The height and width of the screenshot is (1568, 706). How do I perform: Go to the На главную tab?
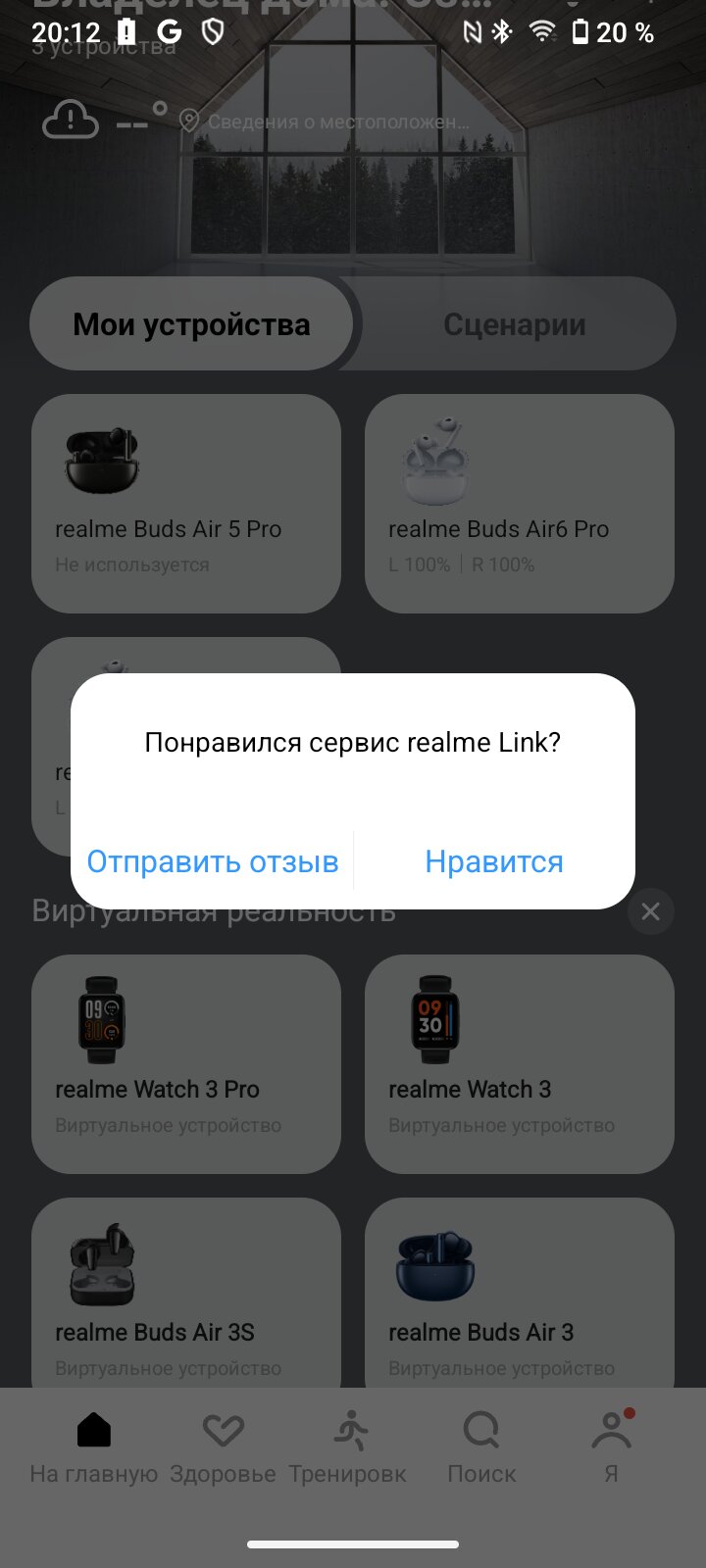(94, 1448)
